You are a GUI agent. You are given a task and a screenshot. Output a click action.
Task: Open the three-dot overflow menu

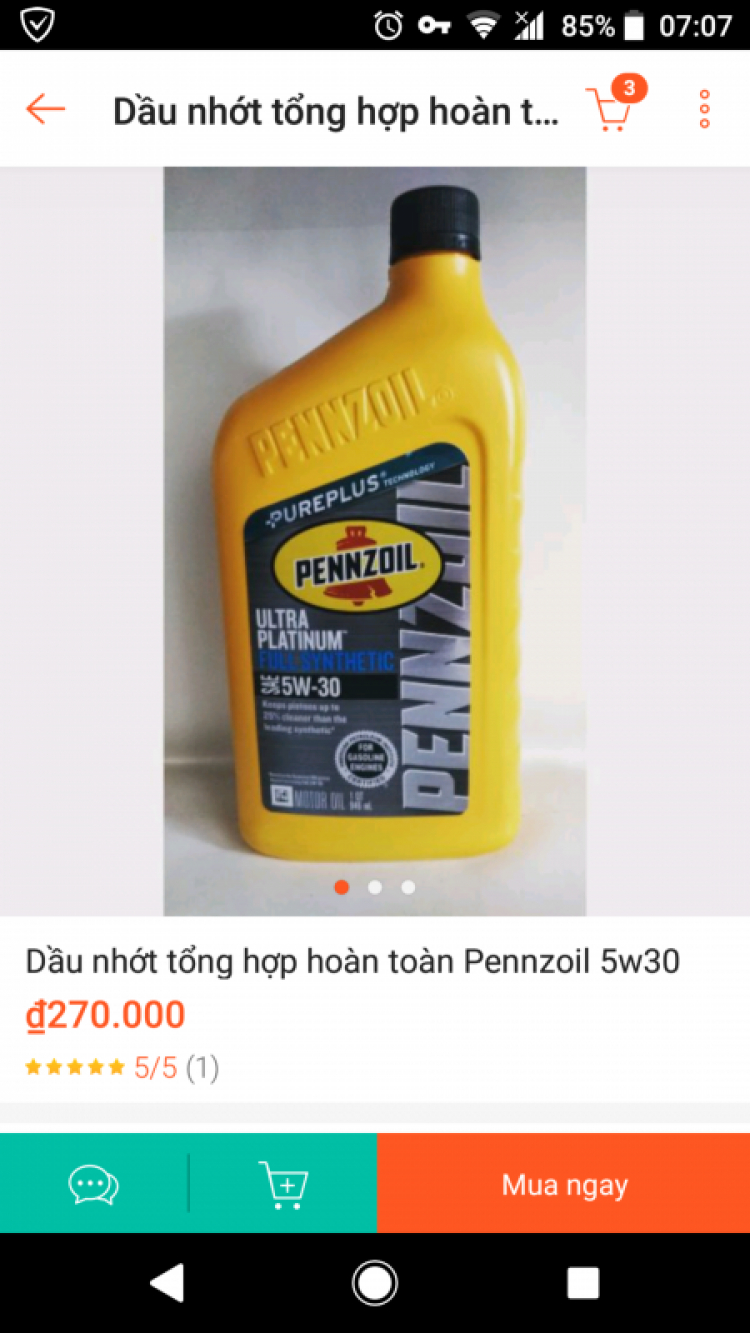[x=704, y=109]
